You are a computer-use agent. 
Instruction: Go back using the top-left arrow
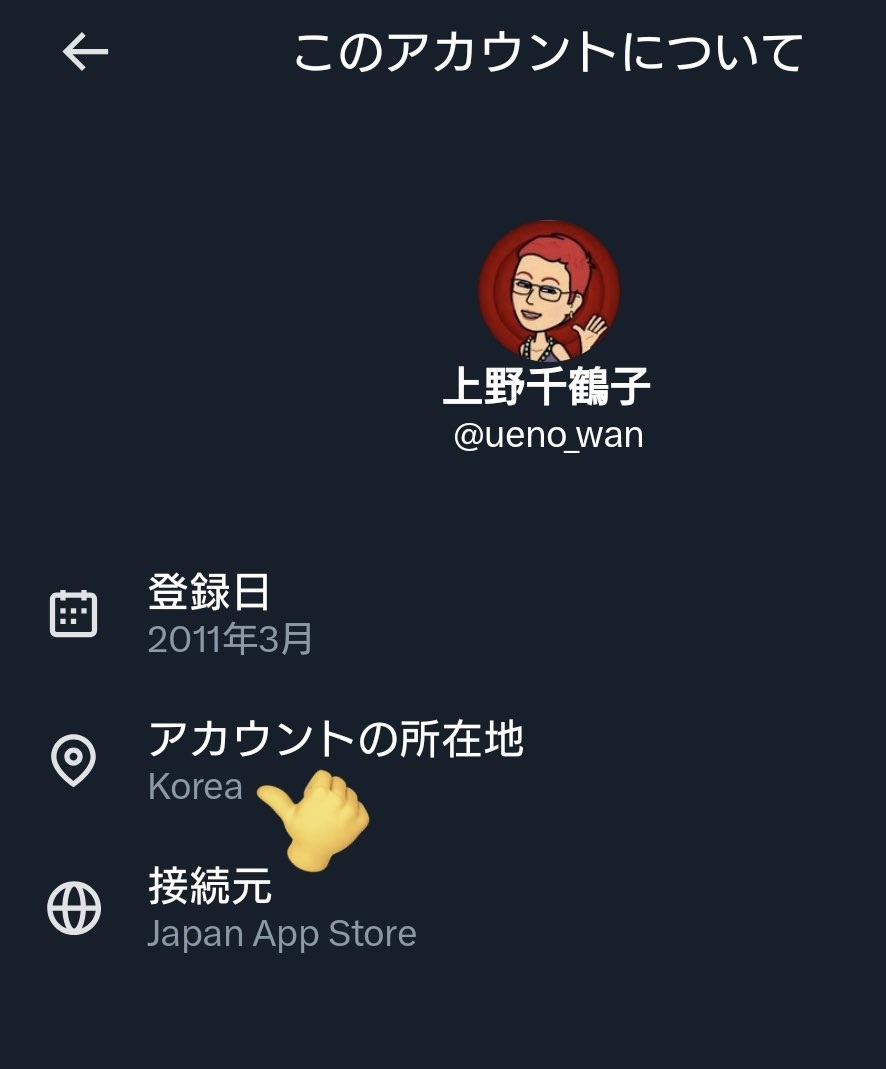[x=85, y=52]
